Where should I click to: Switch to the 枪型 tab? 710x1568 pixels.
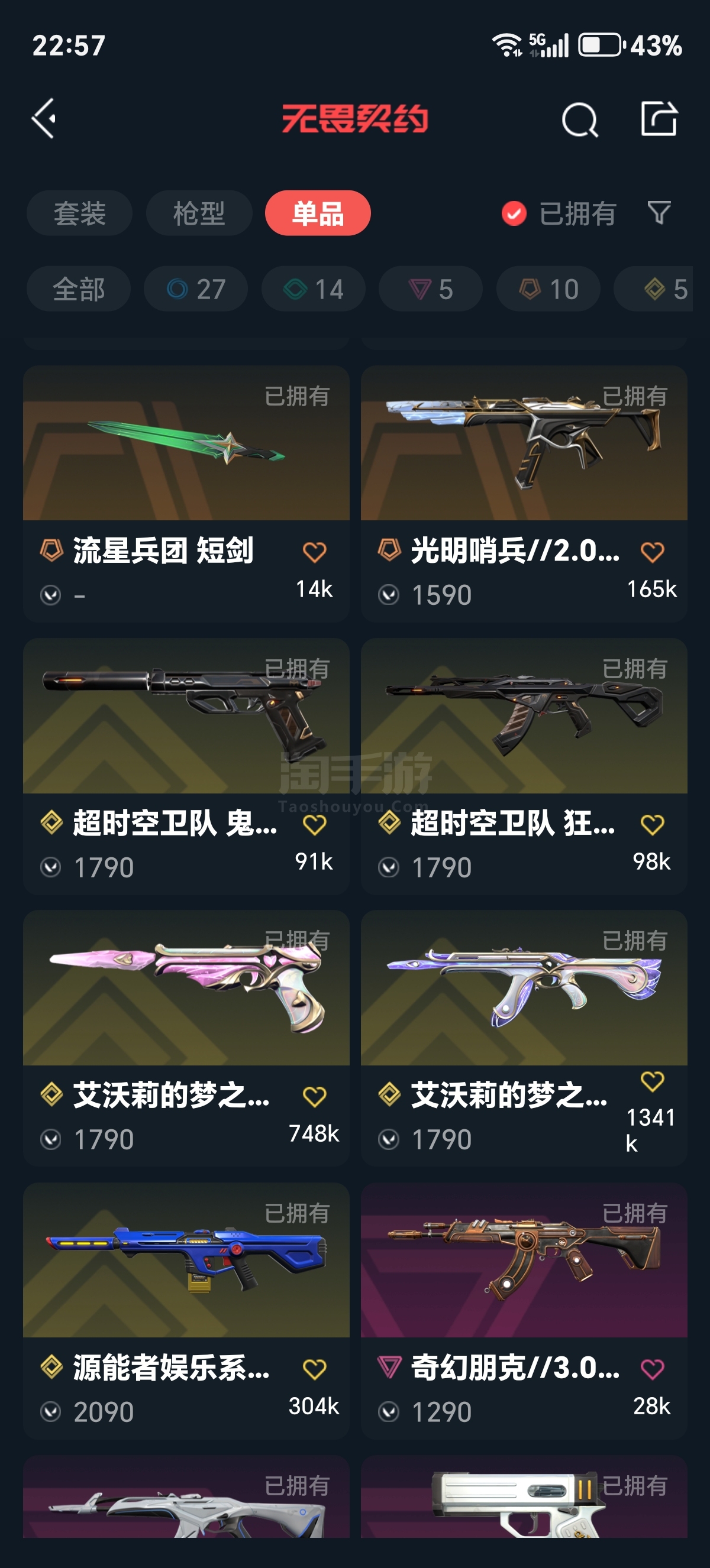pos(199,213)
